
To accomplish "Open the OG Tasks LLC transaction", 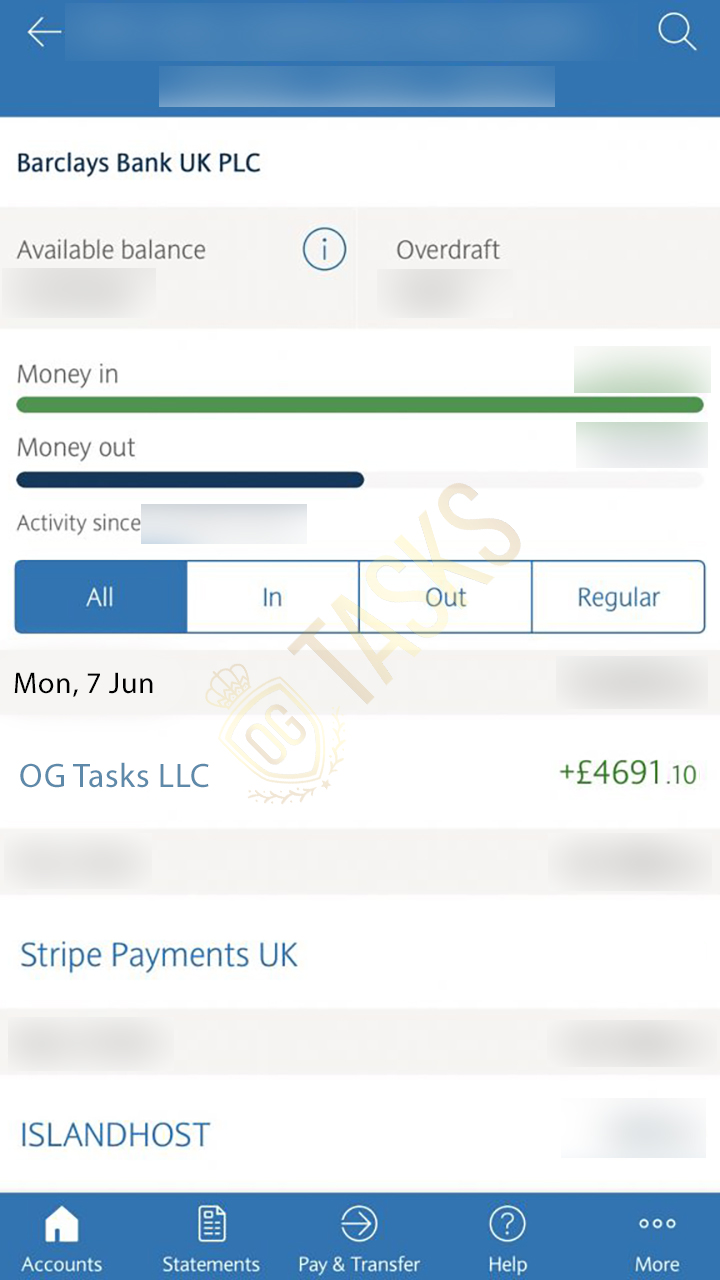I will [360, 773].
